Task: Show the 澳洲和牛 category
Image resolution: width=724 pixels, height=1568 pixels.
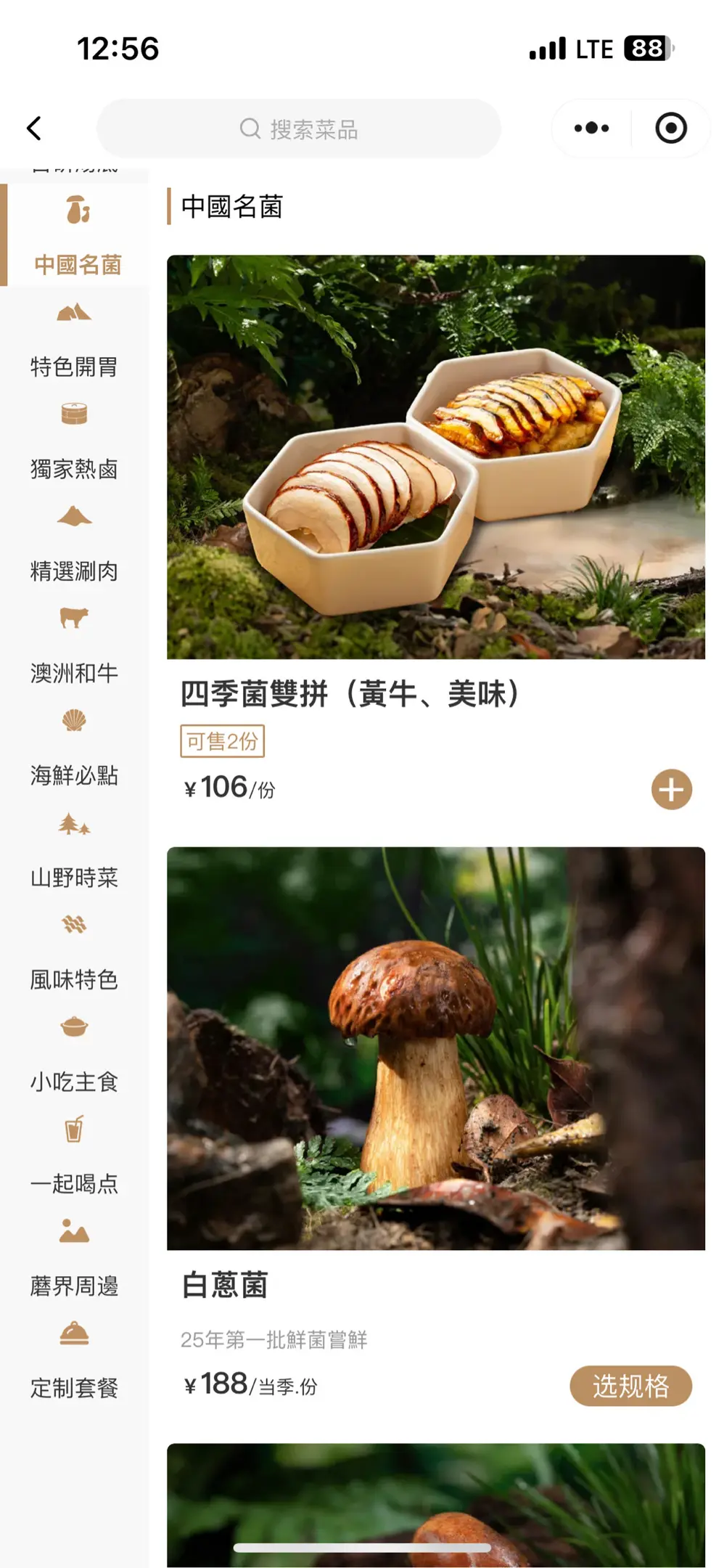Action: click(74, 648)
